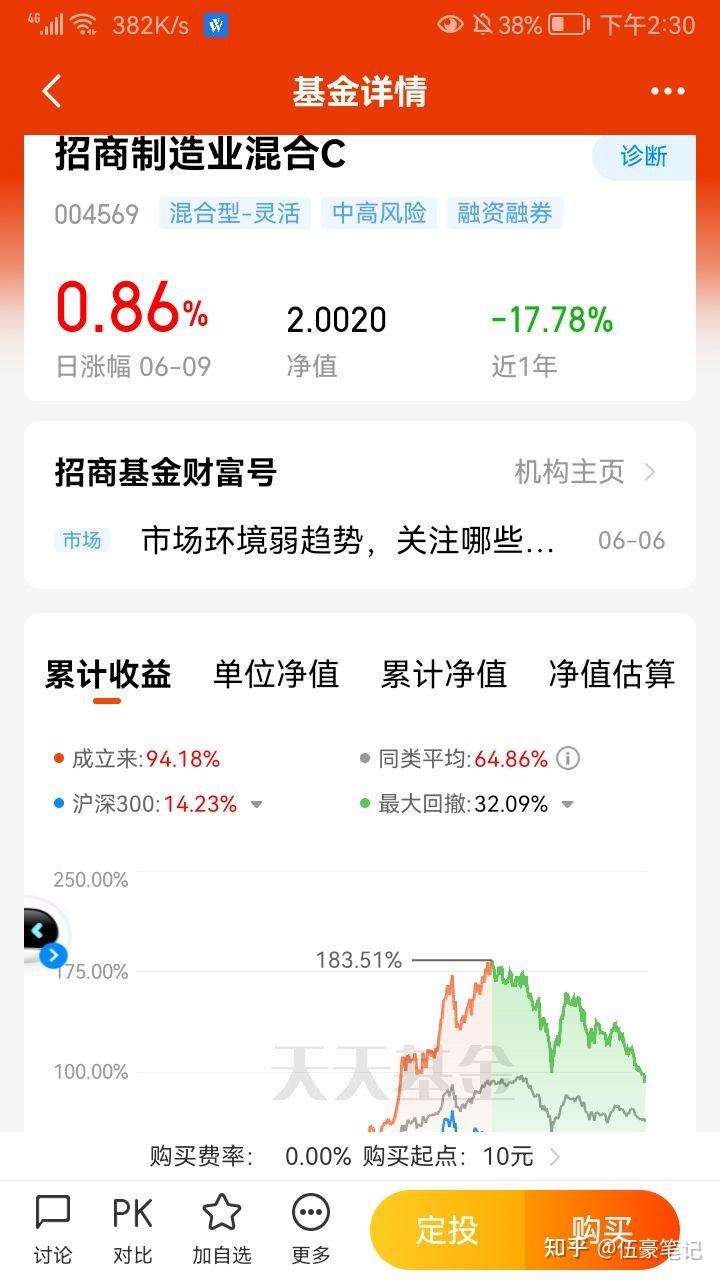
Task: Switch to the 净值估算 tab
Action: coord(609,674)
